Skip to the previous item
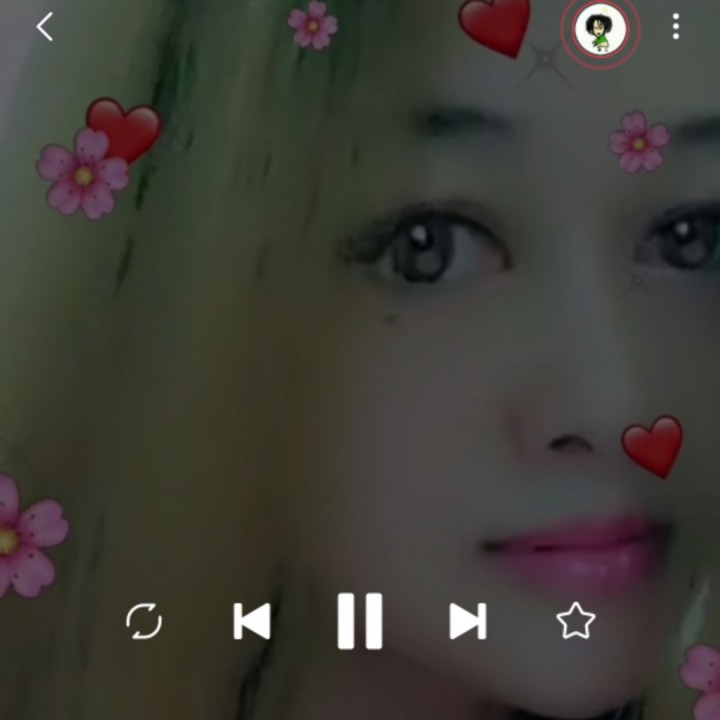 tap(252, 621)
